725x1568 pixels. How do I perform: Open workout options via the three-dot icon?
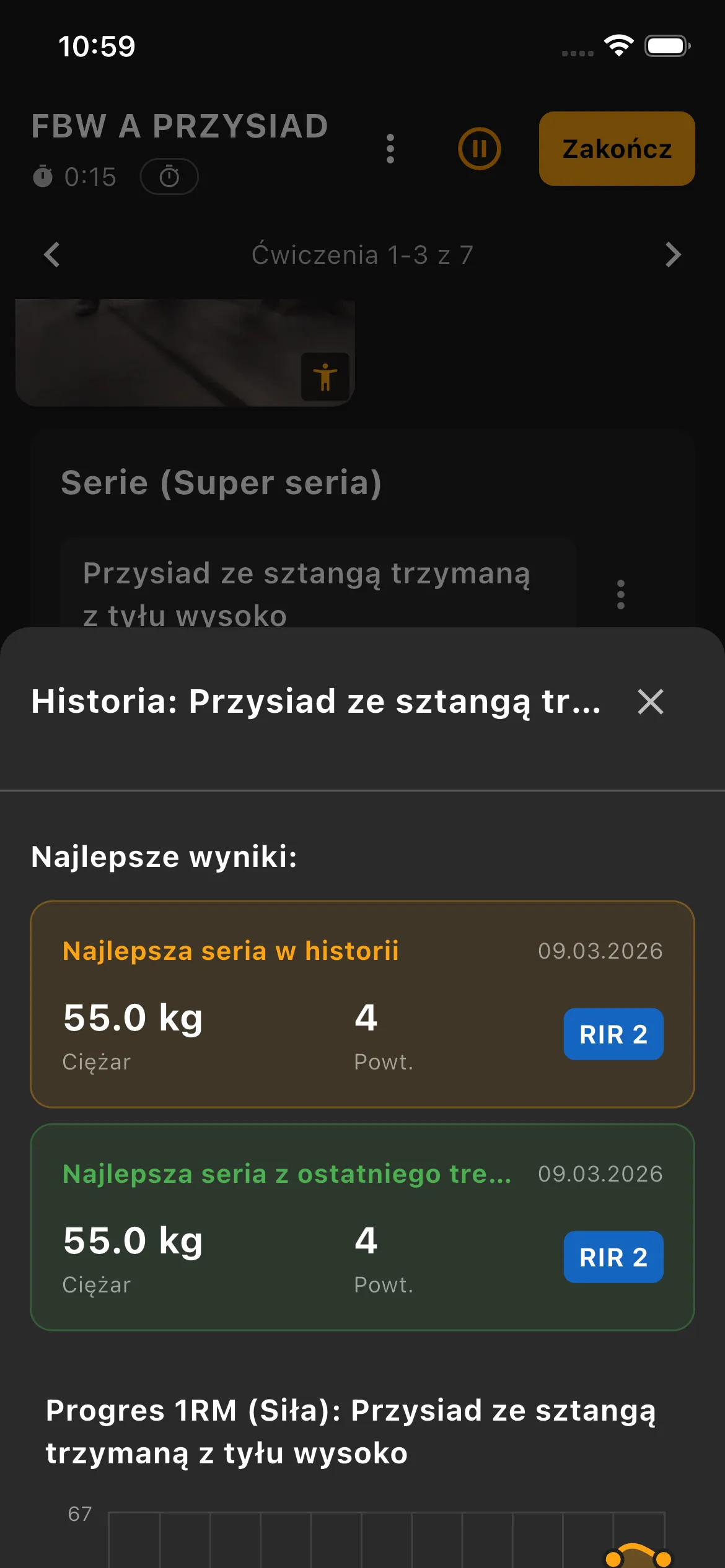(390, 149)
